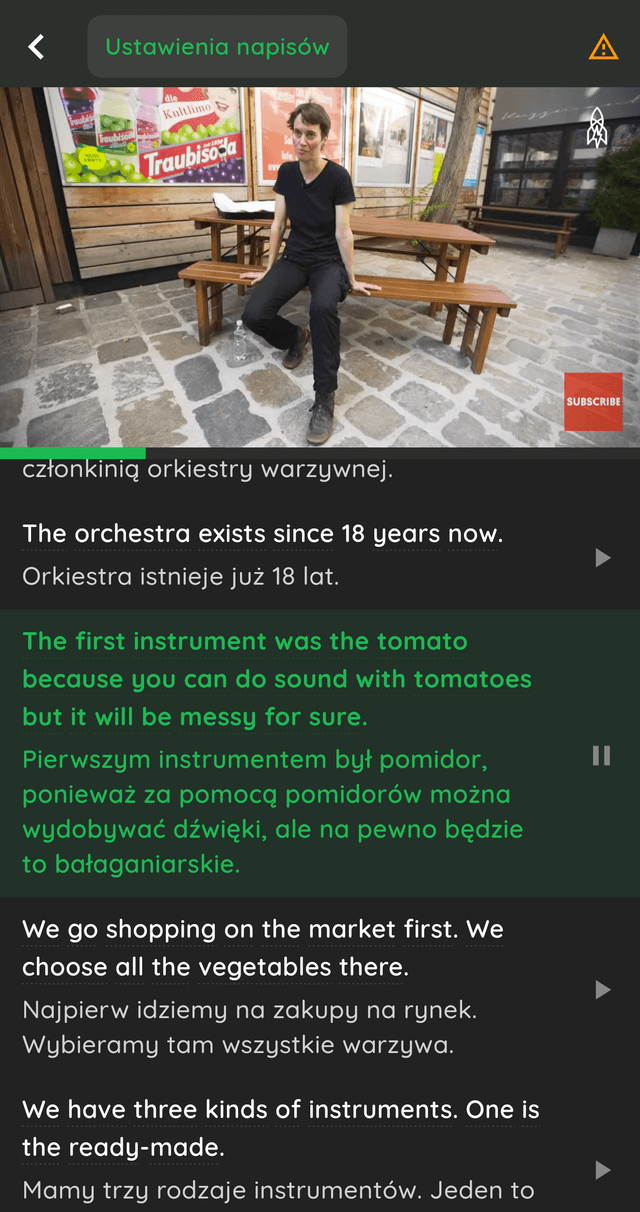Tap the video player to show controls
The width and height of the screenshot is (640, 1212).
[x=320, y=266]
